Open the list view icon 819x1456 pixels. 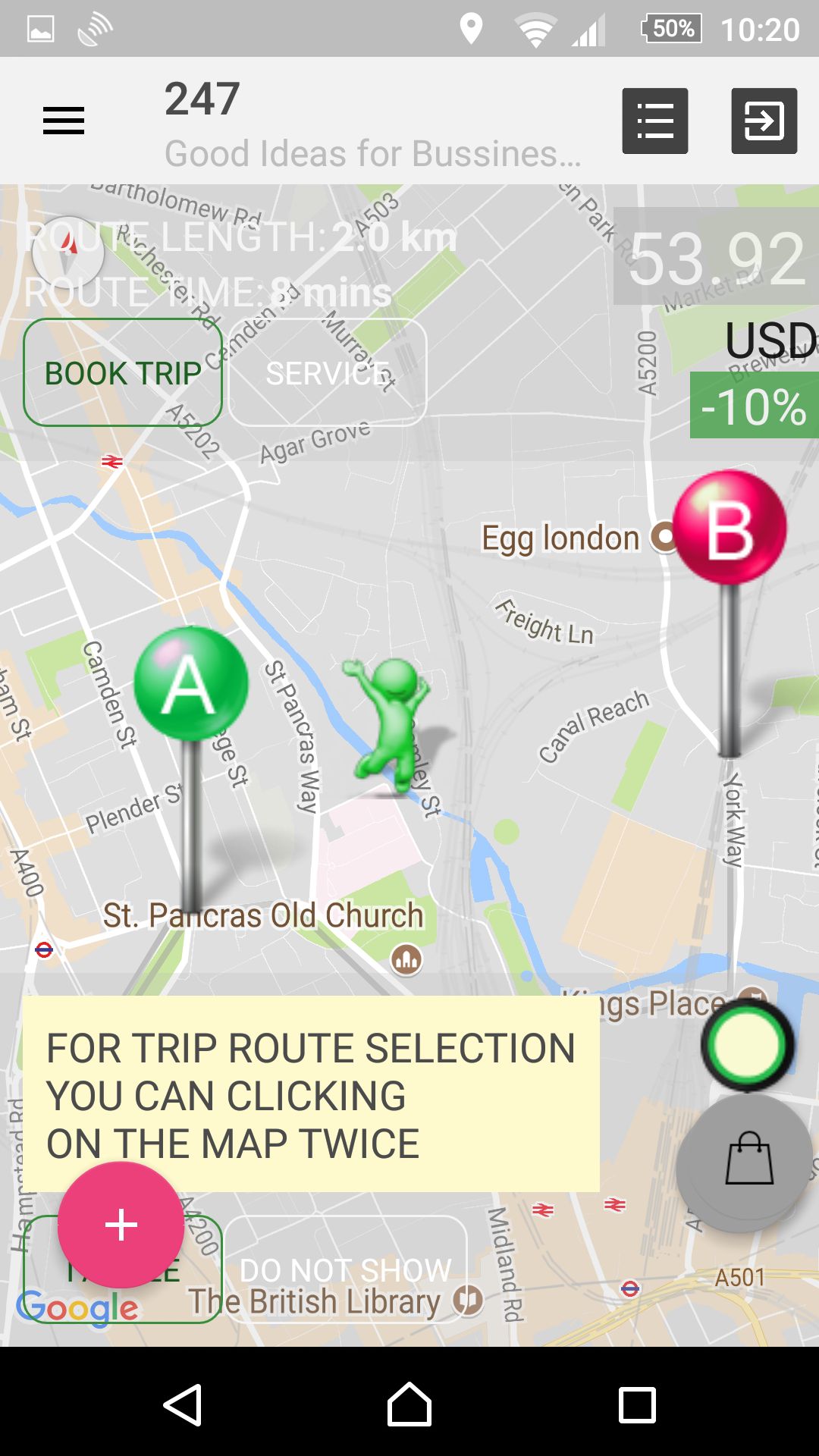655,121
